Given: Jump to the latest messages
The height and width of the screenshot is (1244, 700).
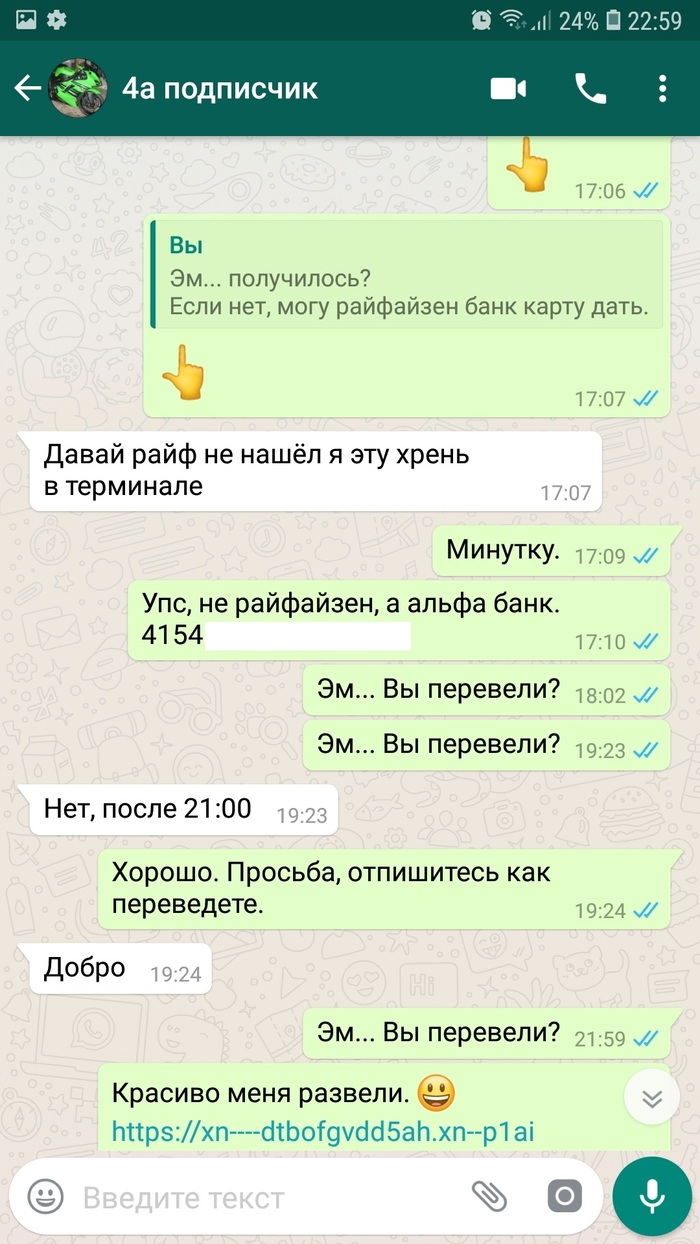Looking at the screenshot, I should [x=652, y=1099].
